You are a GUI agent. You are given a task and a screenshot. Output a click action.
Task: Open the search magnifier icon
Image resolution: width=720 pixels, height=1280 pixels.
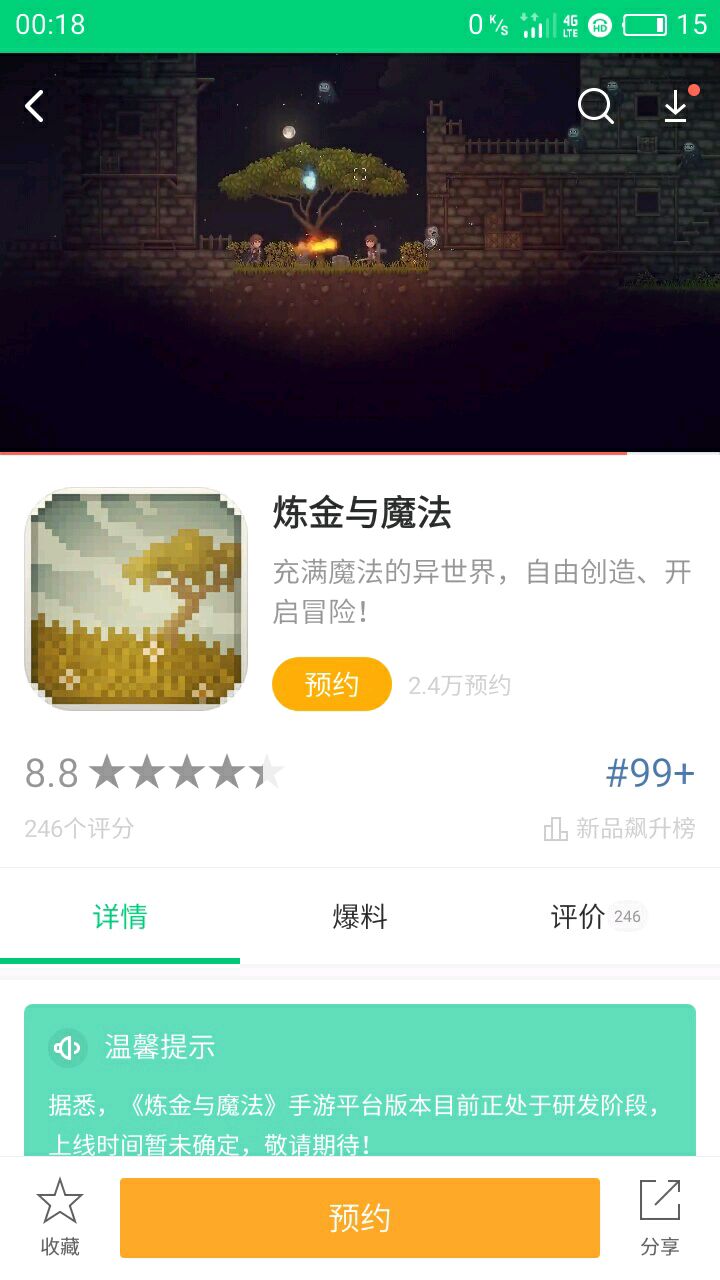click(x=595, y=106)
